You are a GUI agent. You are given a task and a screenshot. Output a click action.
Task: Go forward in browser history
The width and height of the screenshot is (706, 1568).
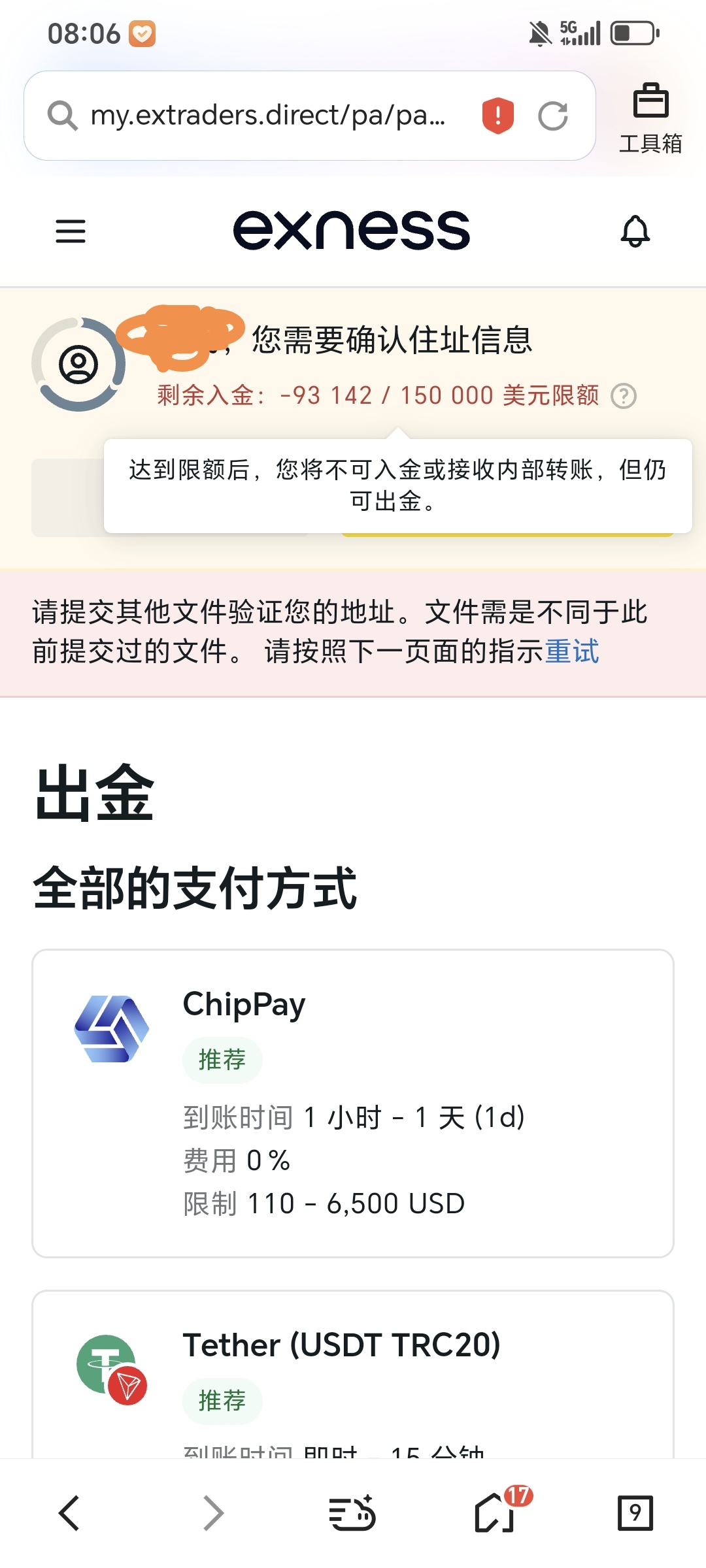pyautogui.click(x=212, y=1513)
